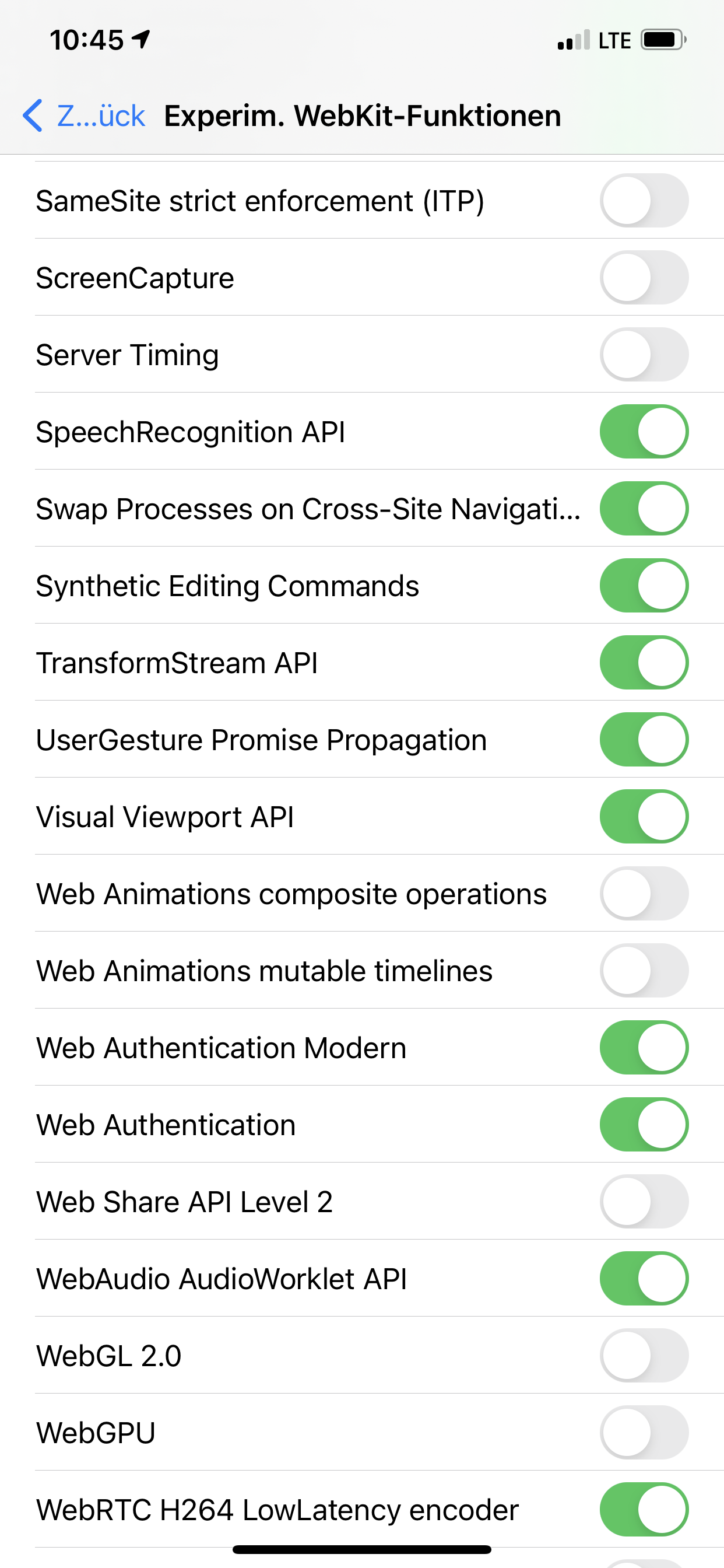Turn on ScreenCapture
This screenshot has width=724, height=1568.
644,278
